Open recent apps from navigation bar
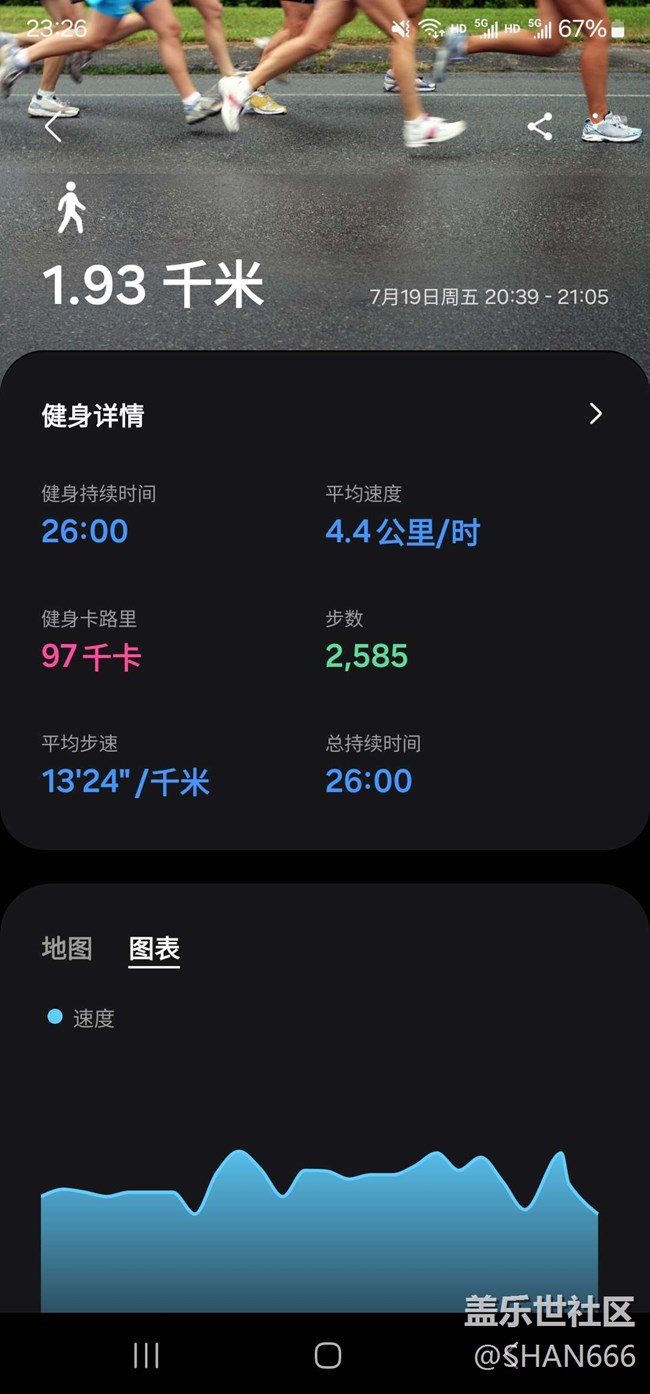The height and width of the screenshot is (1394, 650). pyautogui.click(x=146, y=1355)
